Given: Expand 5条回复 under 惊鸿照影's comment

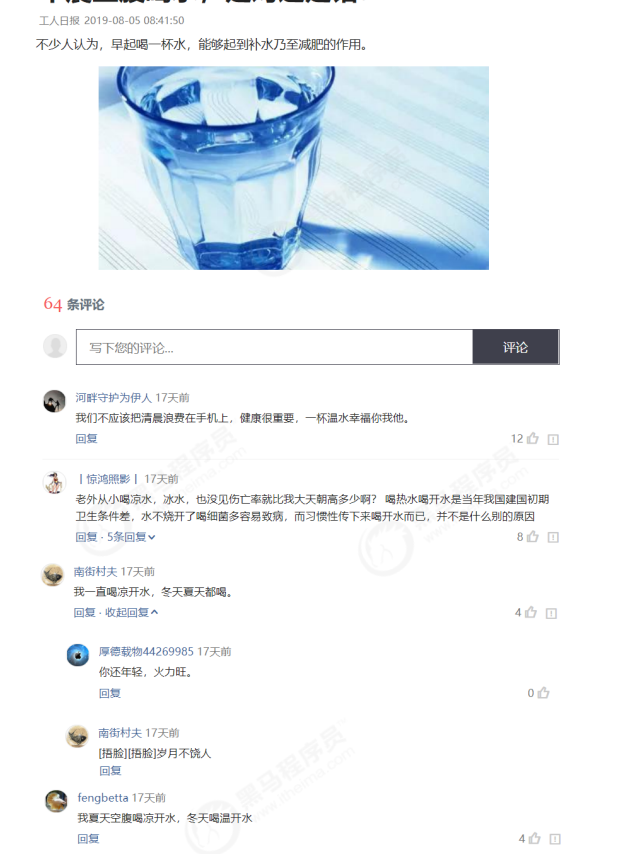Looking at the screenshot, I should (x=131, y=537).
